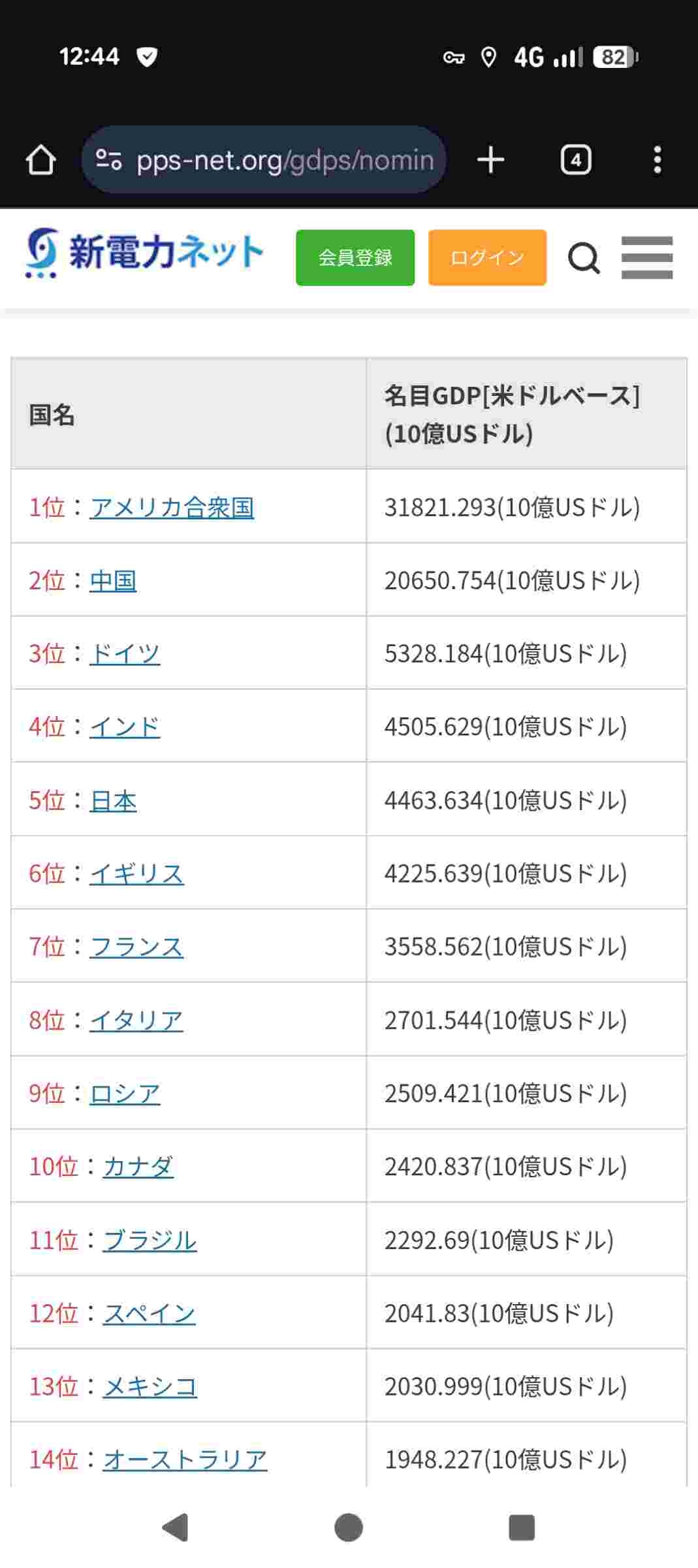Image resolution: width=698 pixels, height=1568 pixels.
Task: Tap the orange ログイン button
Action: (x=487, y=257)
